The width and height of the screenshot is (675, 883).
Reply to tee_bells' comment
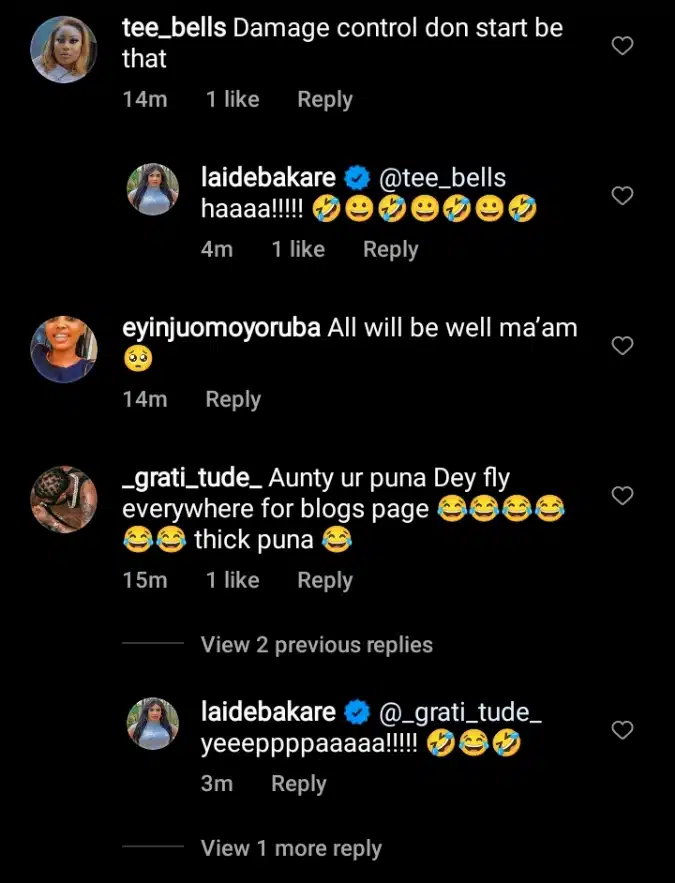pyautogui.click(x=324, y=99)
